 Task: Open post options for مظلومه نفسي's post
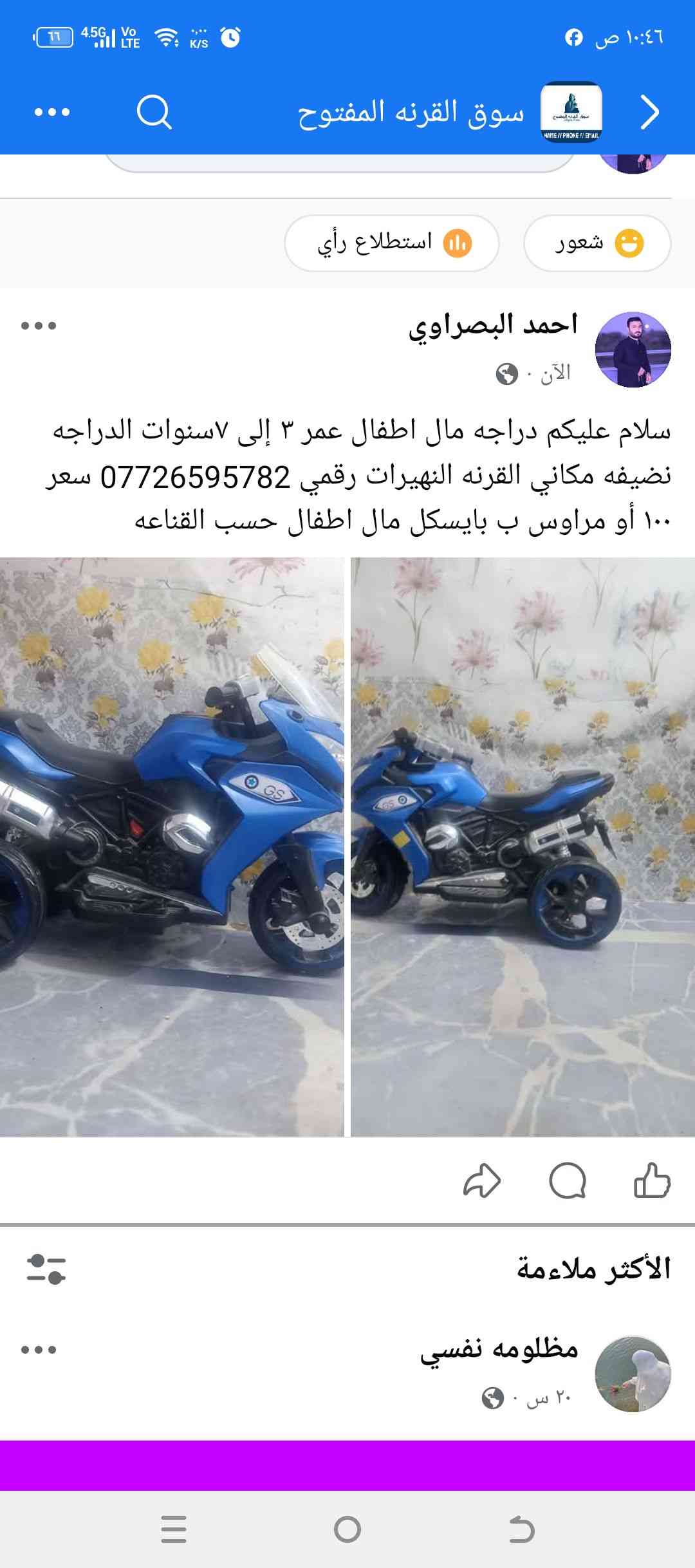click(39, 1350)
